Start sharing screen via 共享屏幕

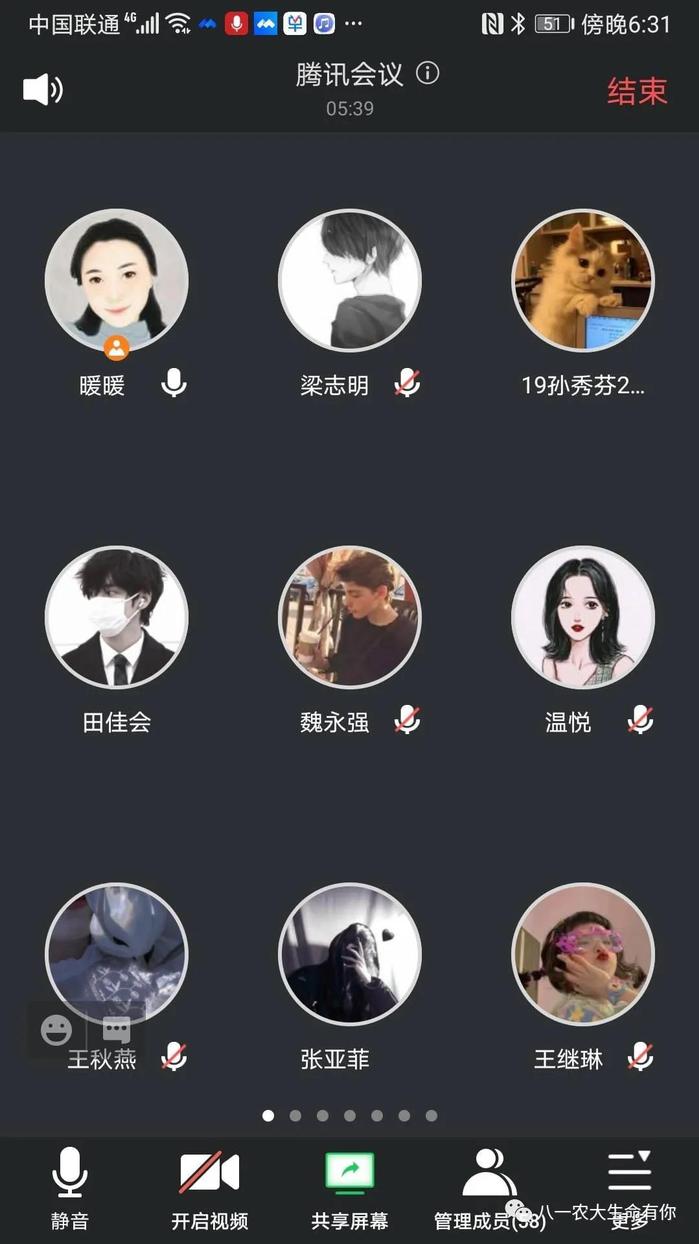(349, 1187)
